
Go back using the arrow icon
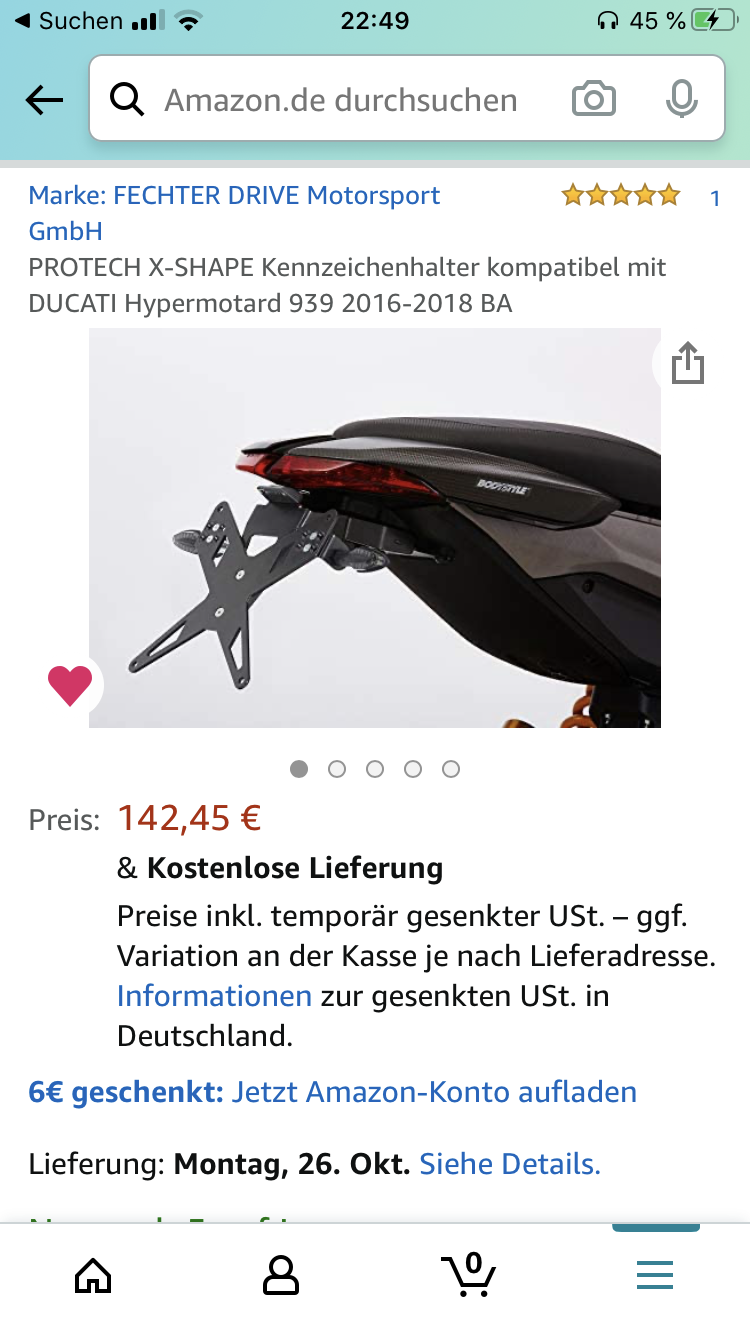44,100
